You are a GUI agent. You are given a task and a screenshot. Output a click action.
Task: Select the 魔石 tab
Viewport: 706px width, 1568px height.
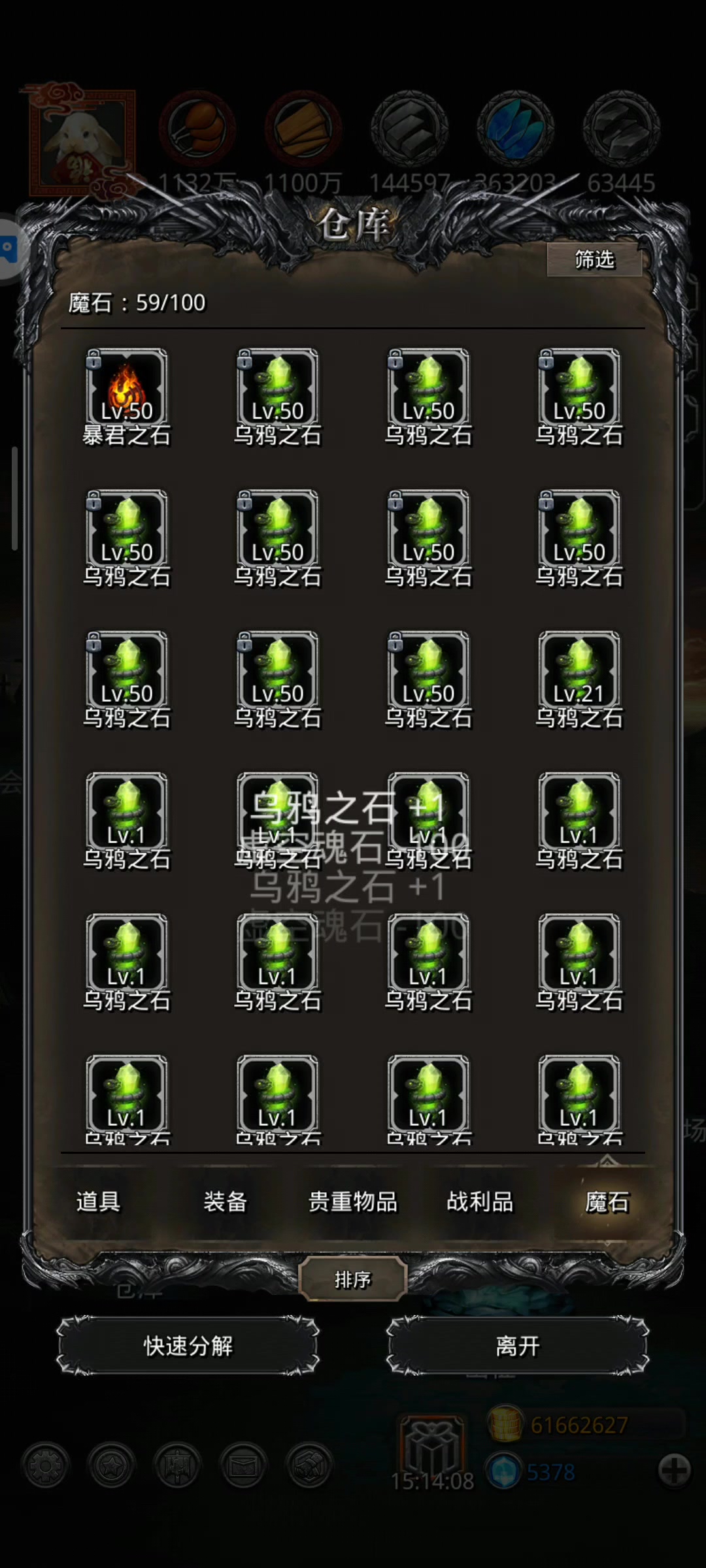pyautogui.click(x=607, y=1201)
